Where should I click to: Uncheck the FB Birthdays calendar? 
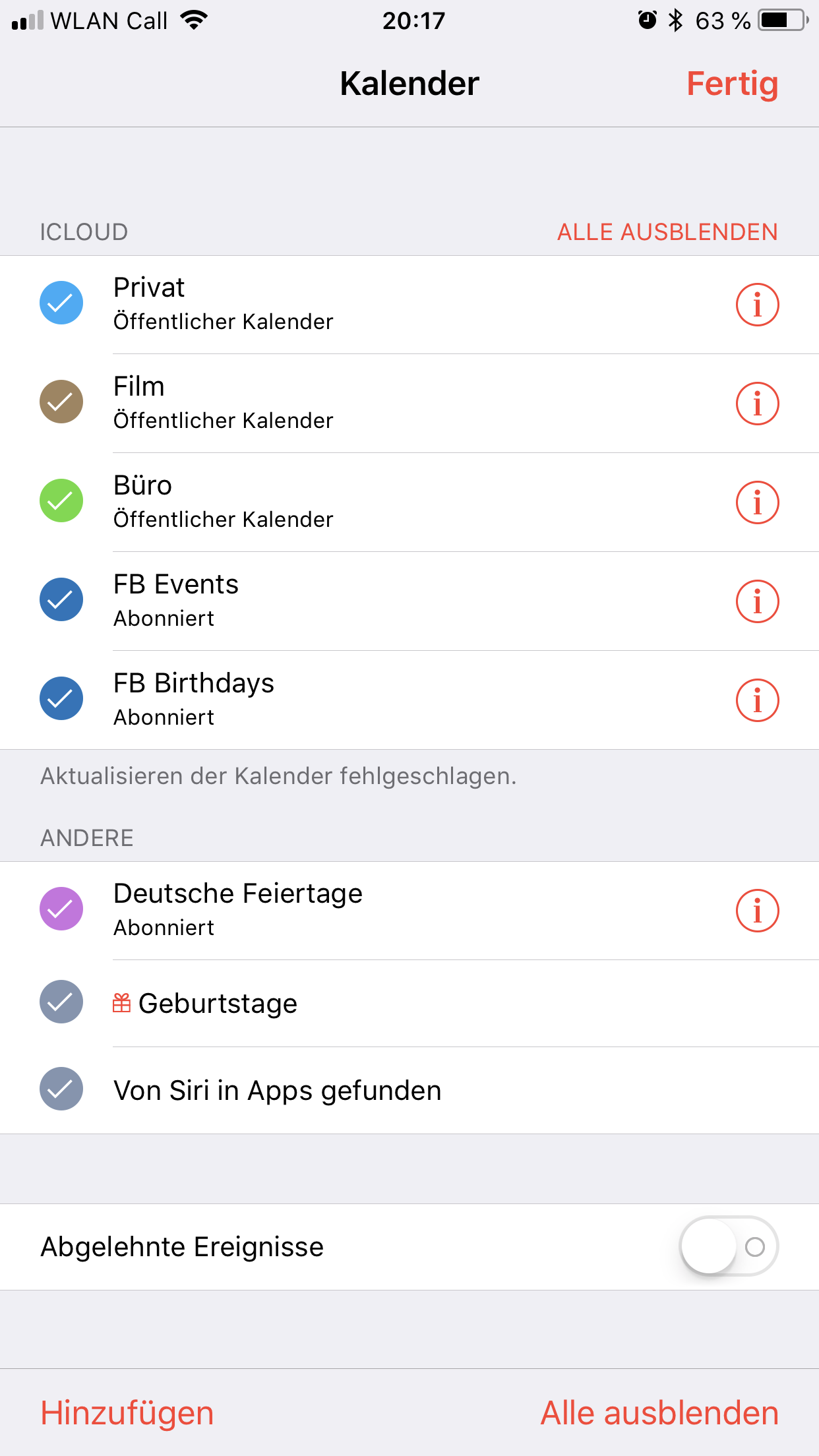[61, 698]
